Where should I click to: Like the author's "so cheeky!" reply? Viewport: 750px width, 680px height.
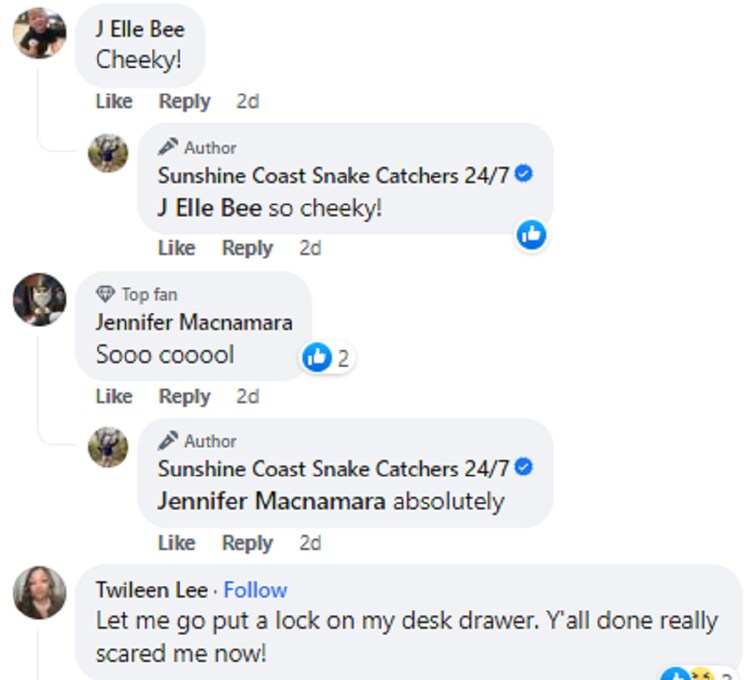pos(176,248)
